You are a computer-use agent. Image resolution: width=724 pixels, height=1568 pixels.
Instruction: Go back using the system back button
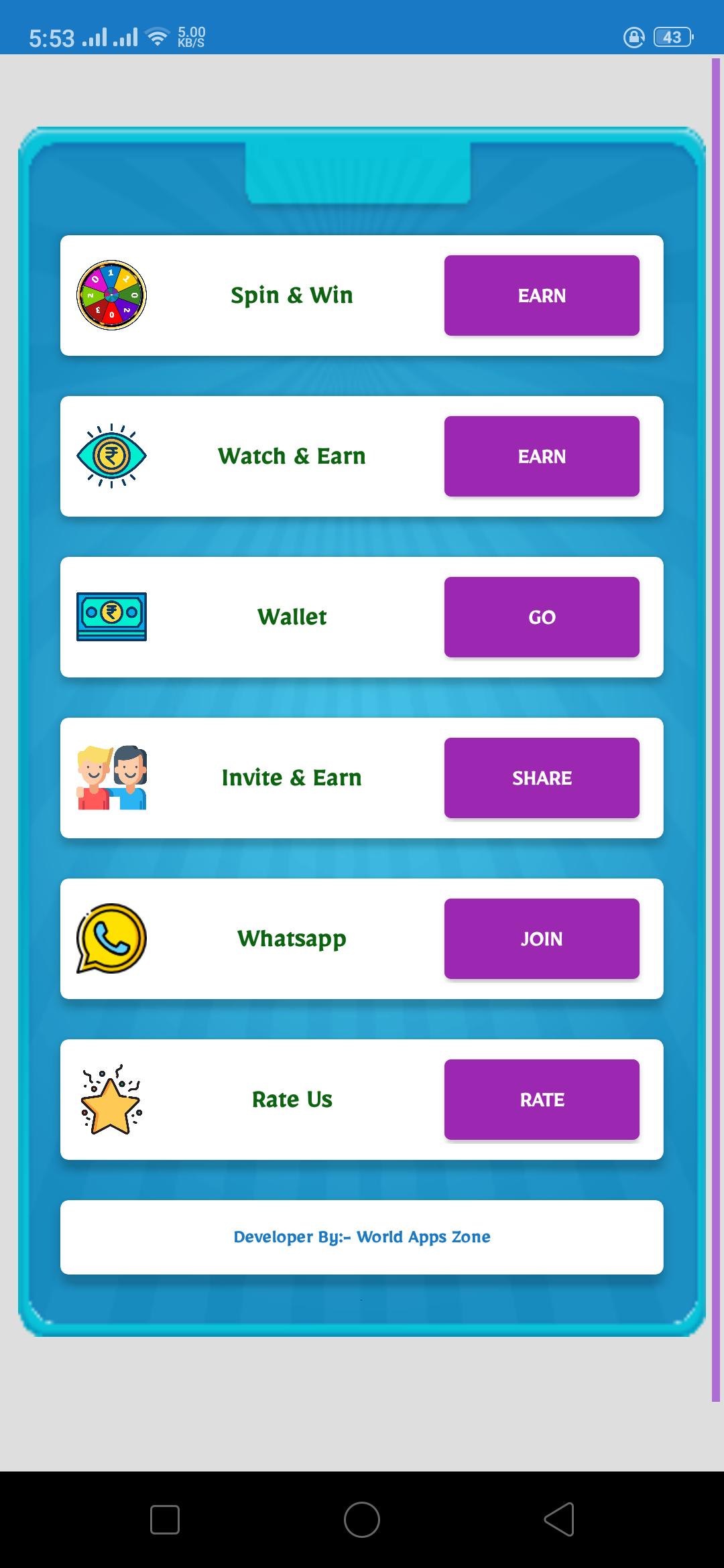pyautogui.click(x=559, y=1519)
